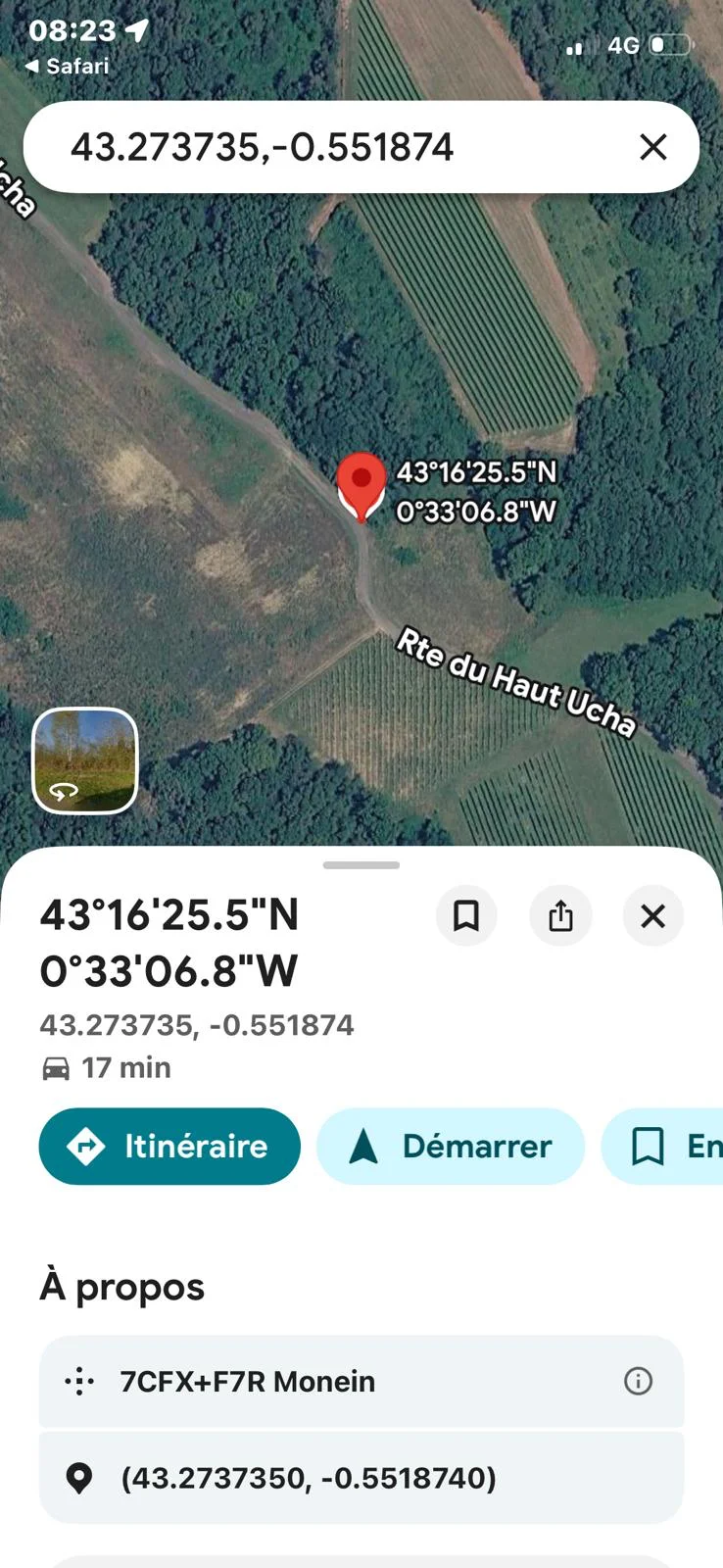Save this location with the bookmark icon
723x1568 pixels.
[x=466, y=916]
